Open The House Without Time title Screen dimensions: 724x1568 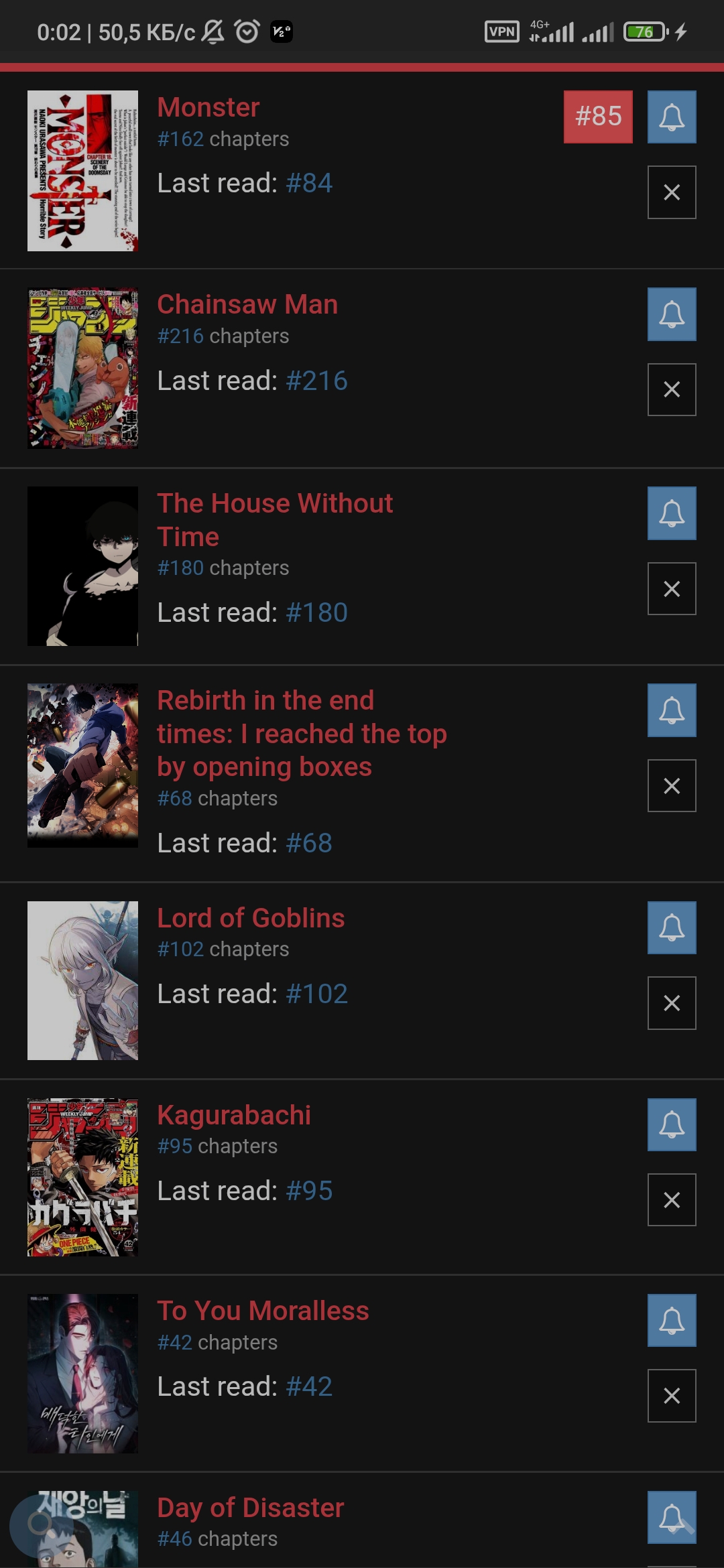275,519
